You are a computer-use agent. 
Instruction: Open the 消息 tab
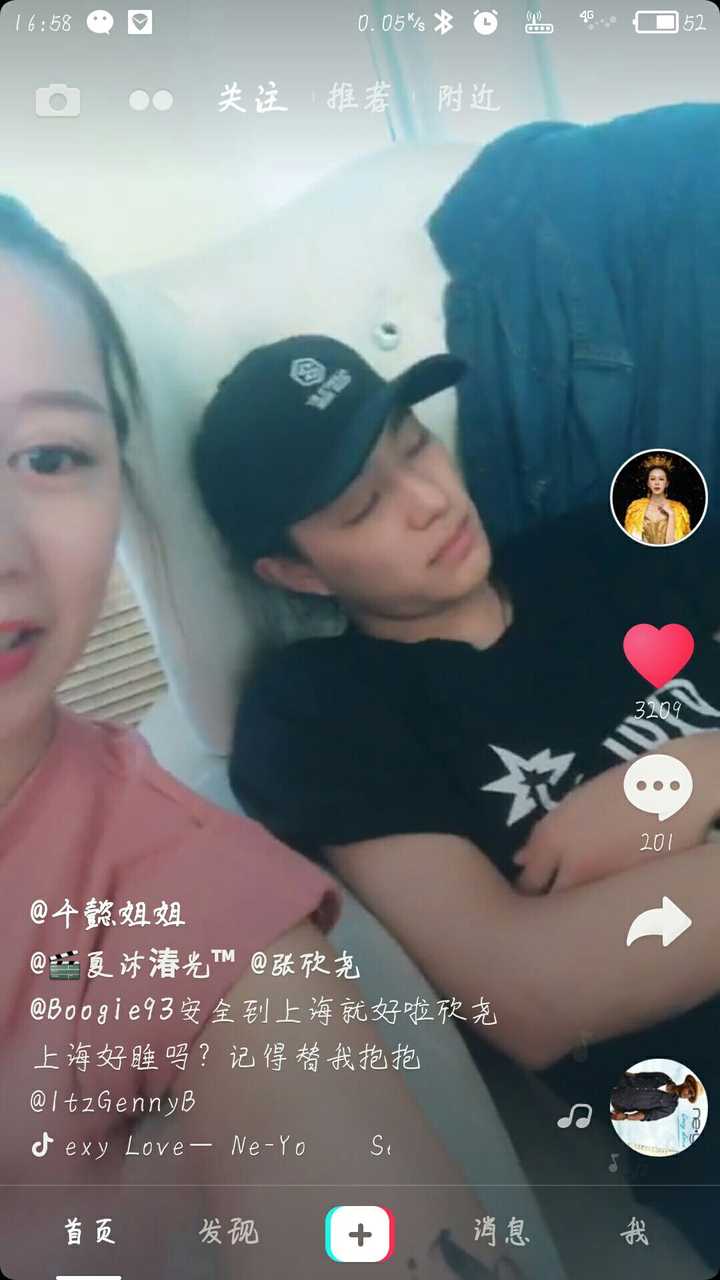(x=503, y=1232)
